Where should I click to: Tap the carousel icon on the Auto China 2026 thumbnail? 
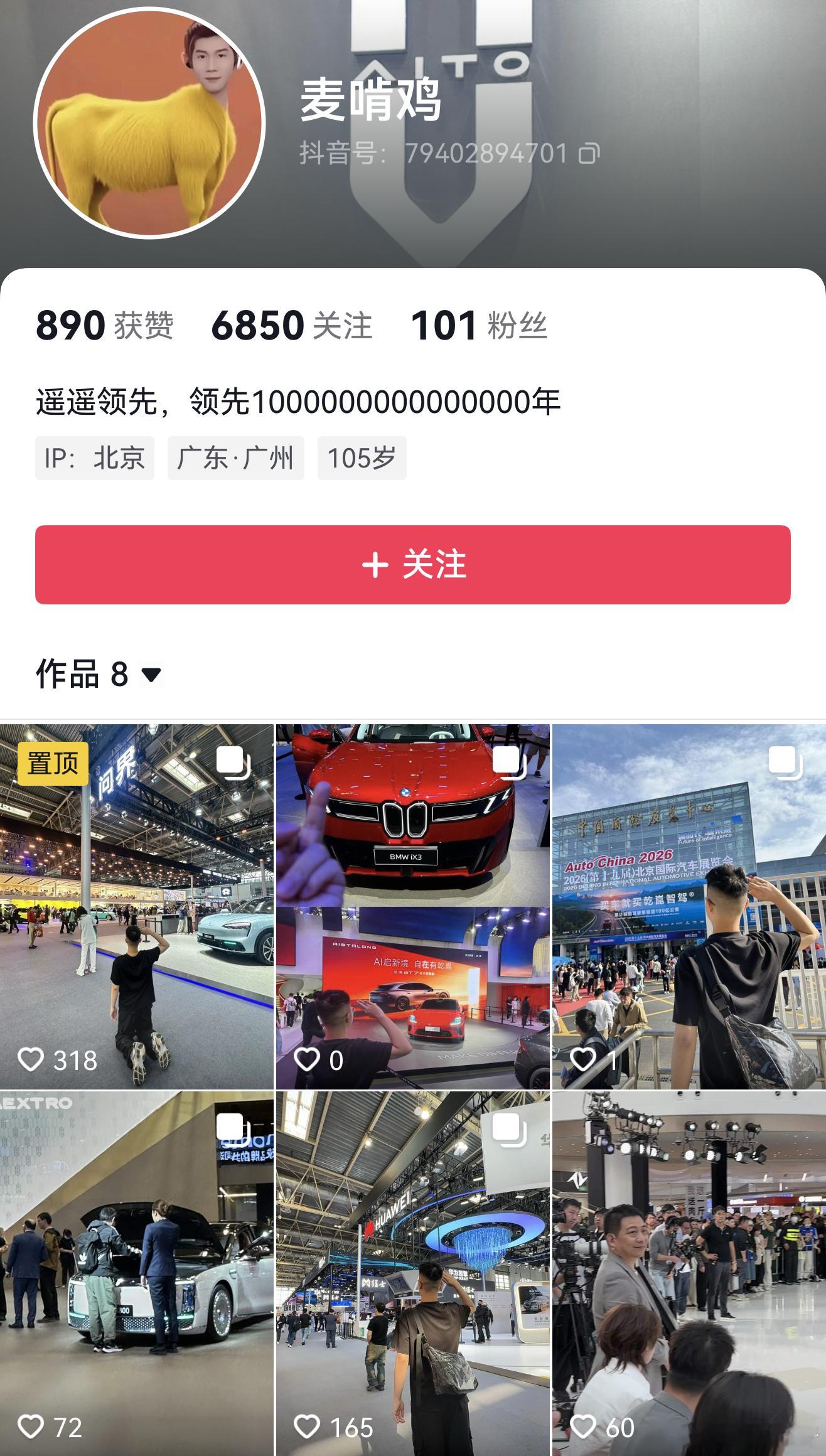(x=782, y=761)
